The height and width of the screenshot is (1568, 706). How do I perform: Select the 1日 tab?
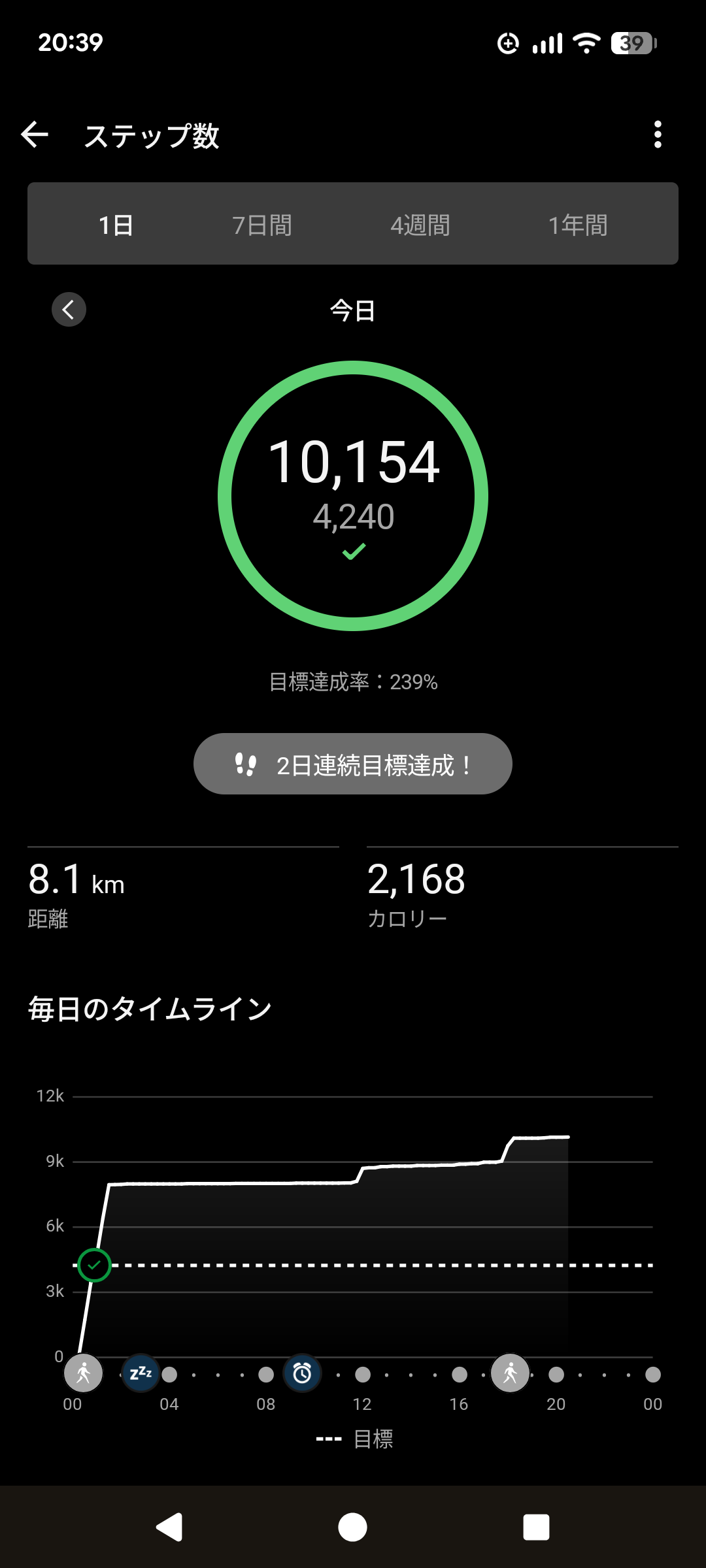point(116,225)
